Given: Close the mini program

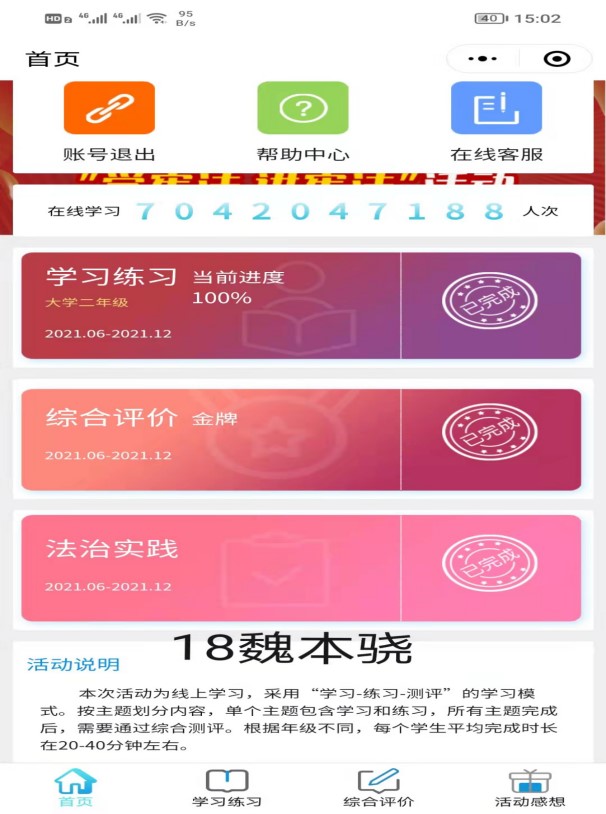Looking at the screenshot, I should click(556, 59).
